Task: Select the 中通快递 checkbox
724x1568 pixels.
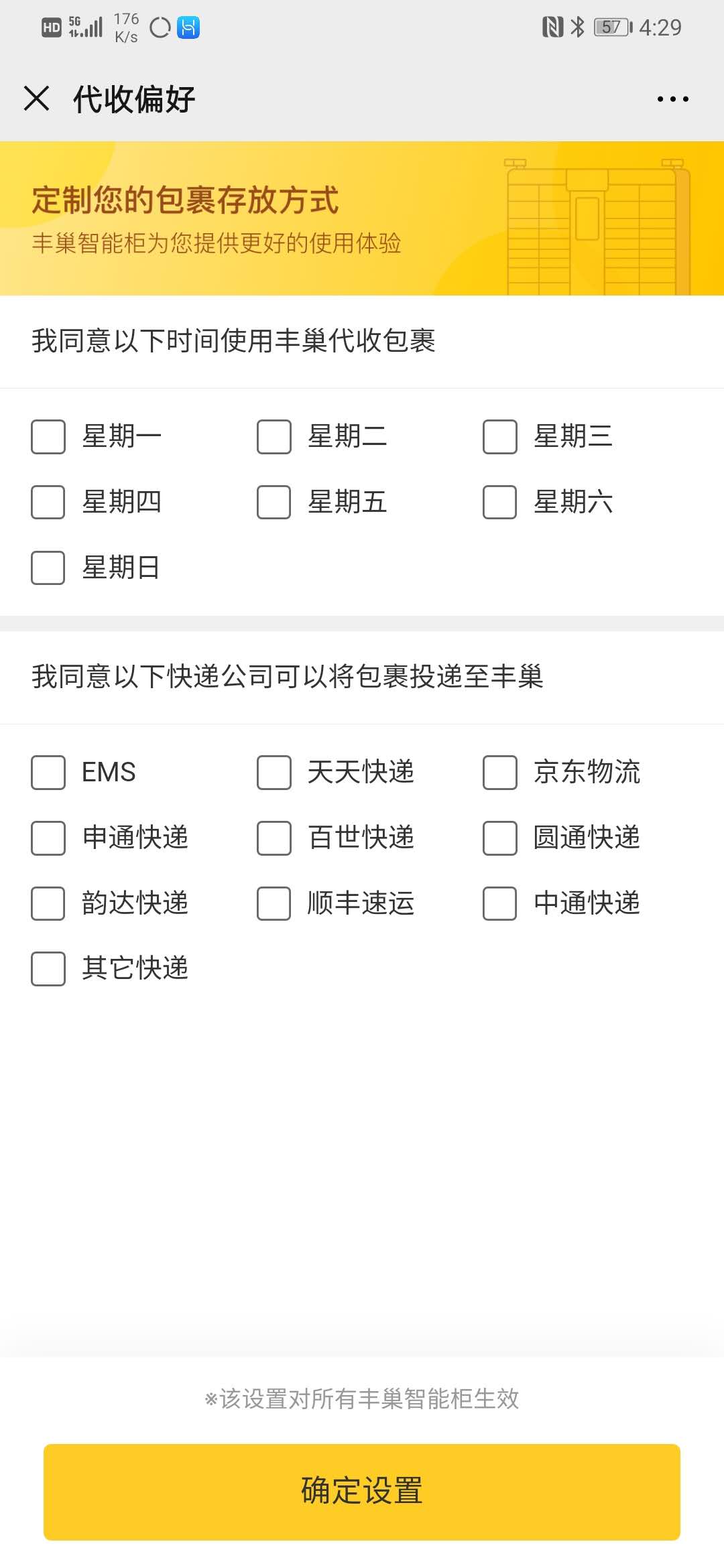Action: [500, 904]
